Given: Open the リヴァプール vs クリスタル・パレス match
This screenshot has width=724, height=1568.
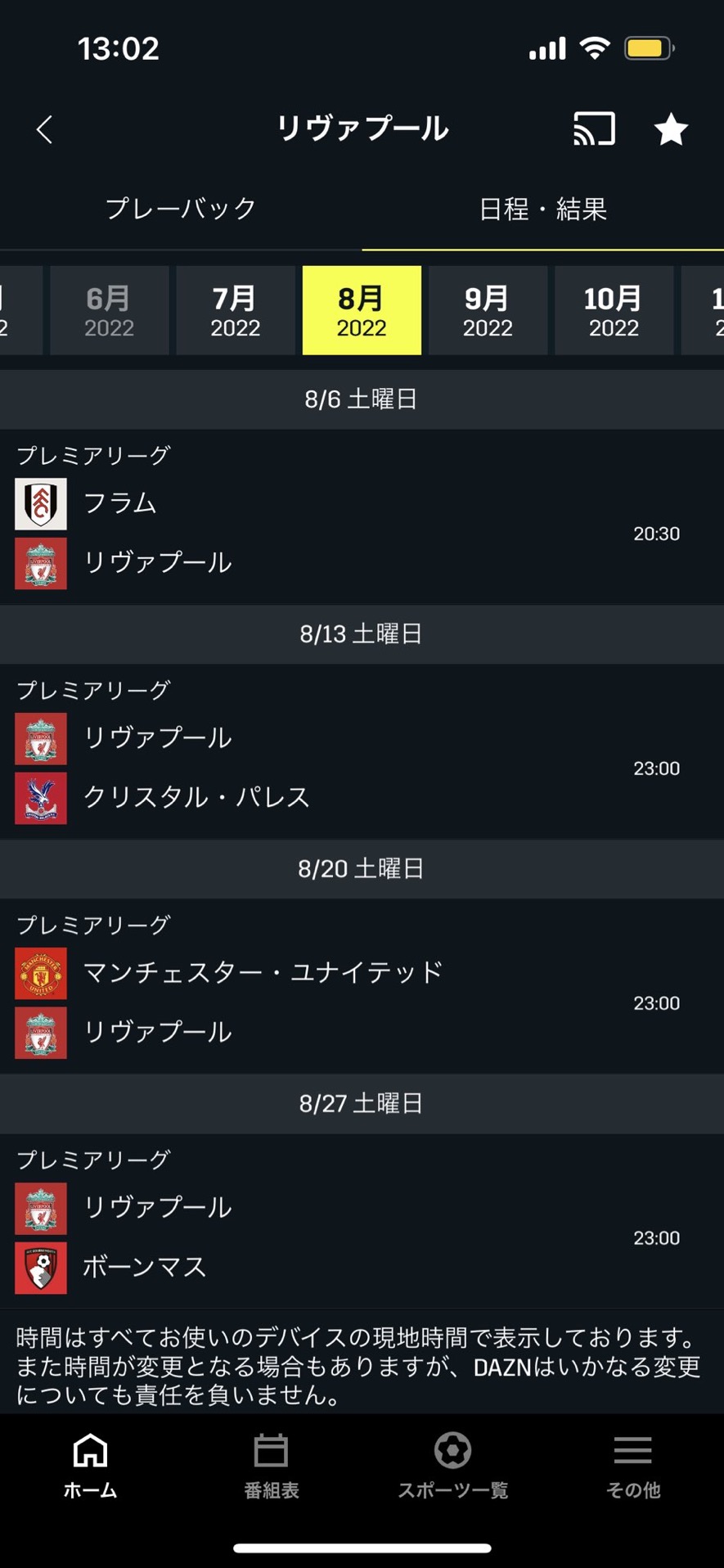Looking at the screenshot, I should coord(362,752).
